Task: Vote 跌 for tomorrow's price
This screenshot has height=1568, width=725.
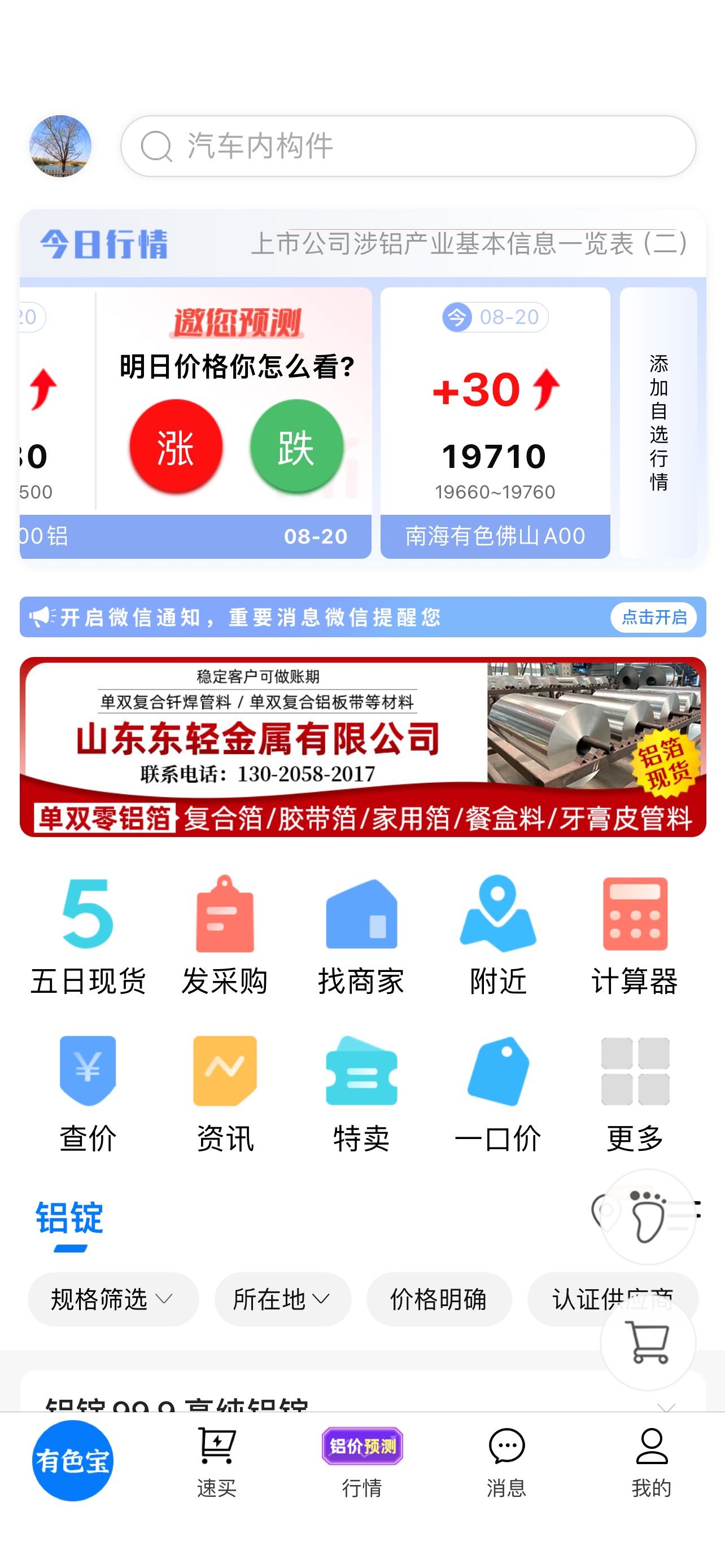Action: pyautogui.click(x=296, y=447)
